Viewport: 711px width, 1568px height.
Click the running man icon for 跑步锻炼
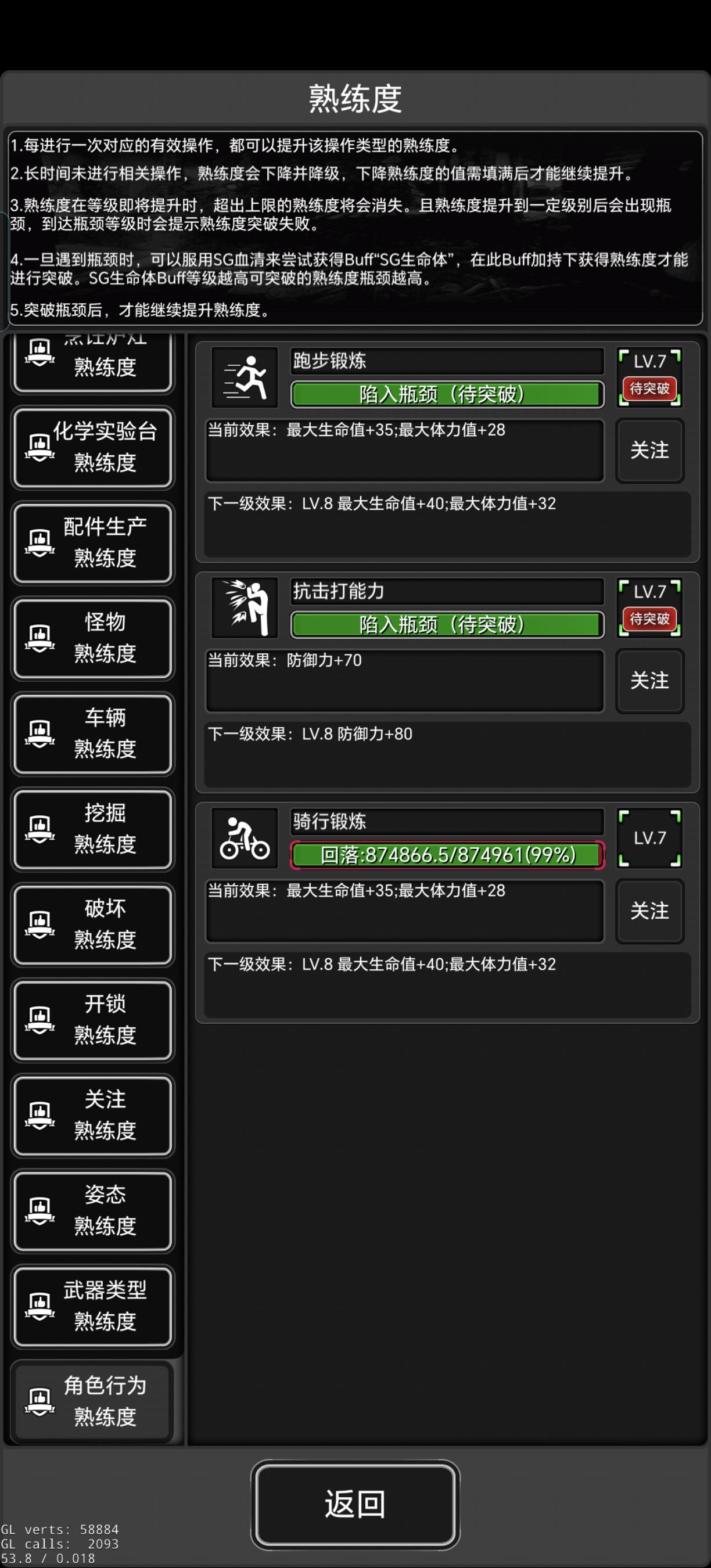point(246,377)
